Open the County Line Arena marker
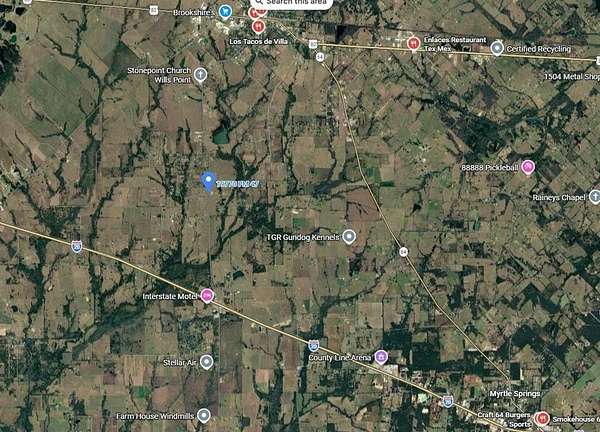Viewport: 600px width, 432px height. 381,357
